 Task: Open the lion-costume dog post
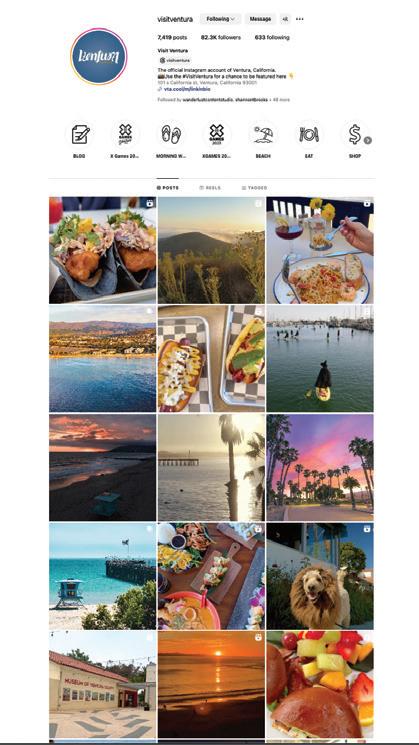click(x=320, y=576)
